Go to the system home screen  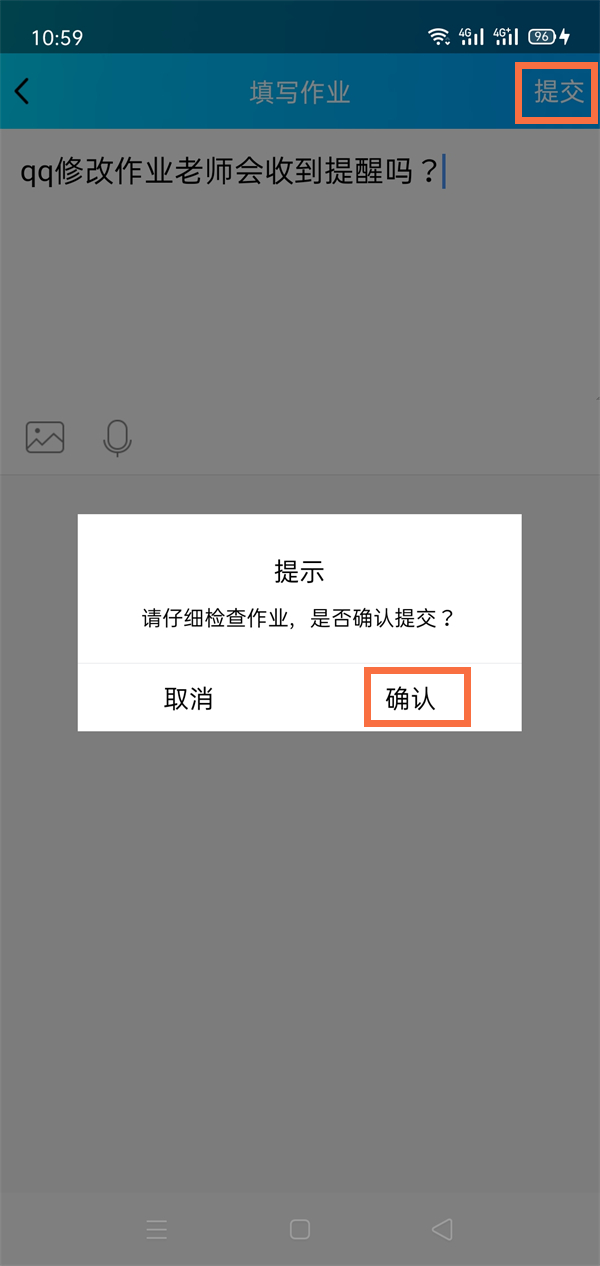(x=300, y=1229)
